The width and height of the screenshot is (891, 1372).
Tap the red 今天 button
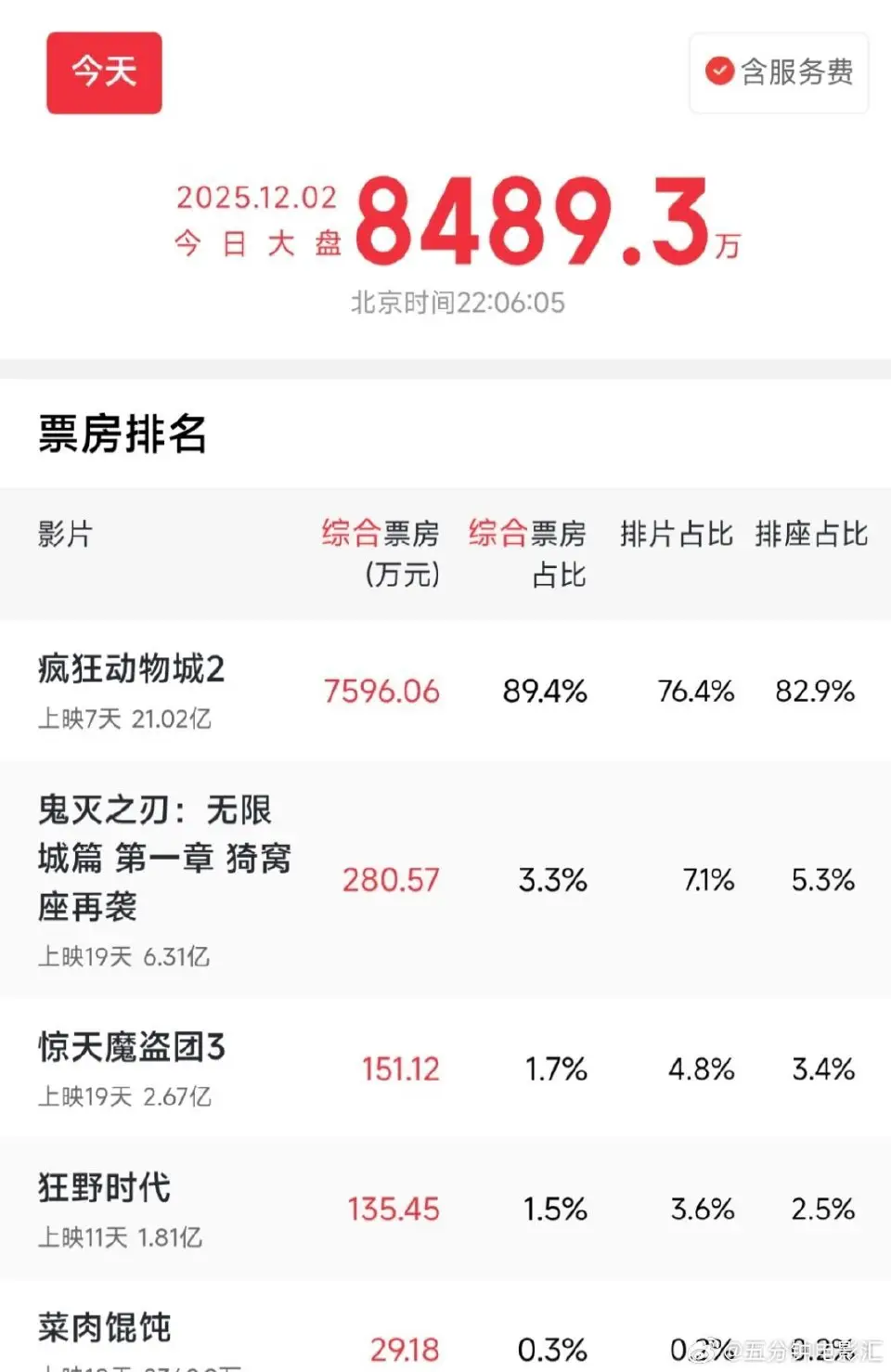click(x=104, y=72)
